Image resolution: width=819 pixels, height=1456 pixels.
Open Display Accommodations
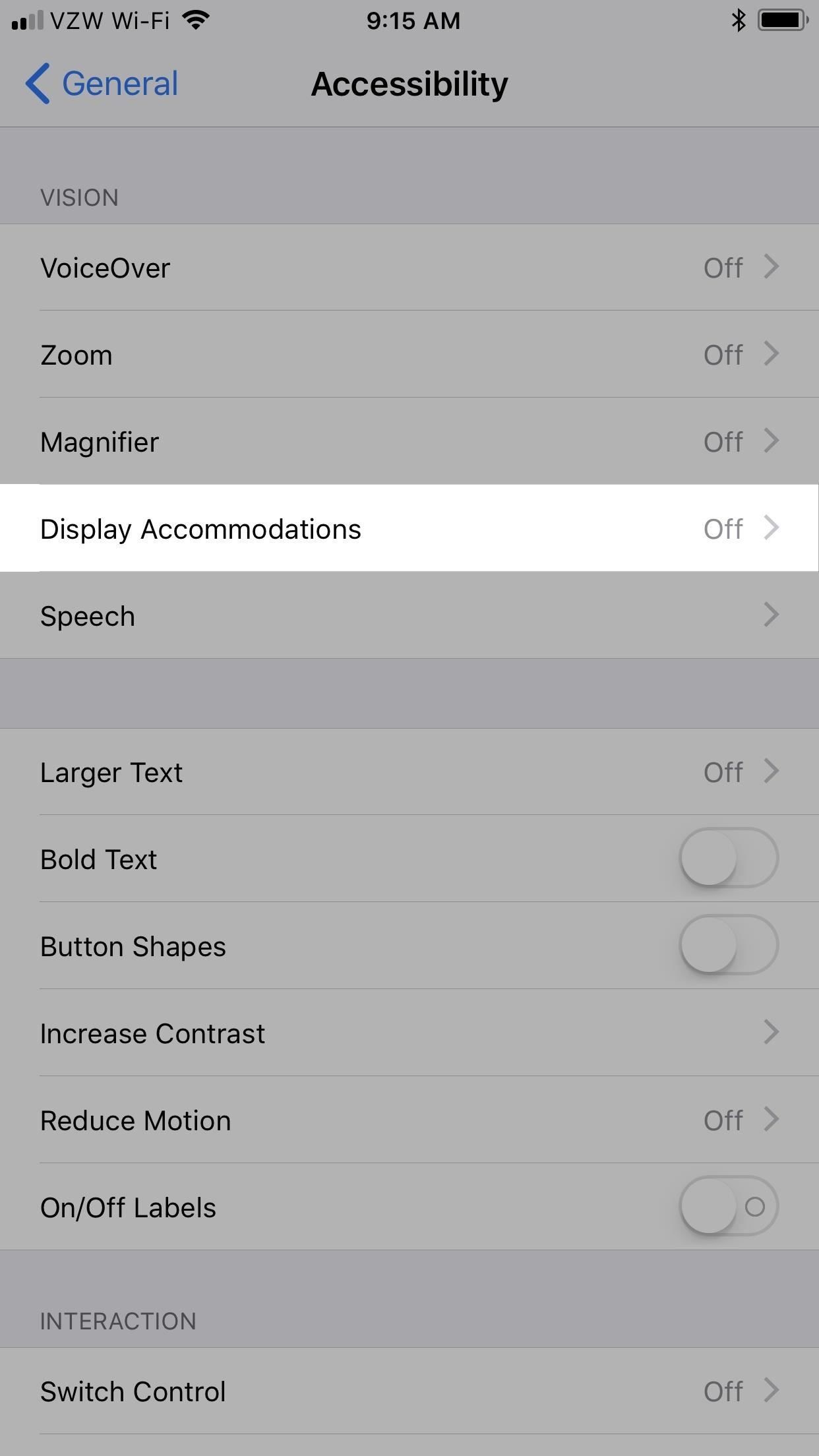409,529
